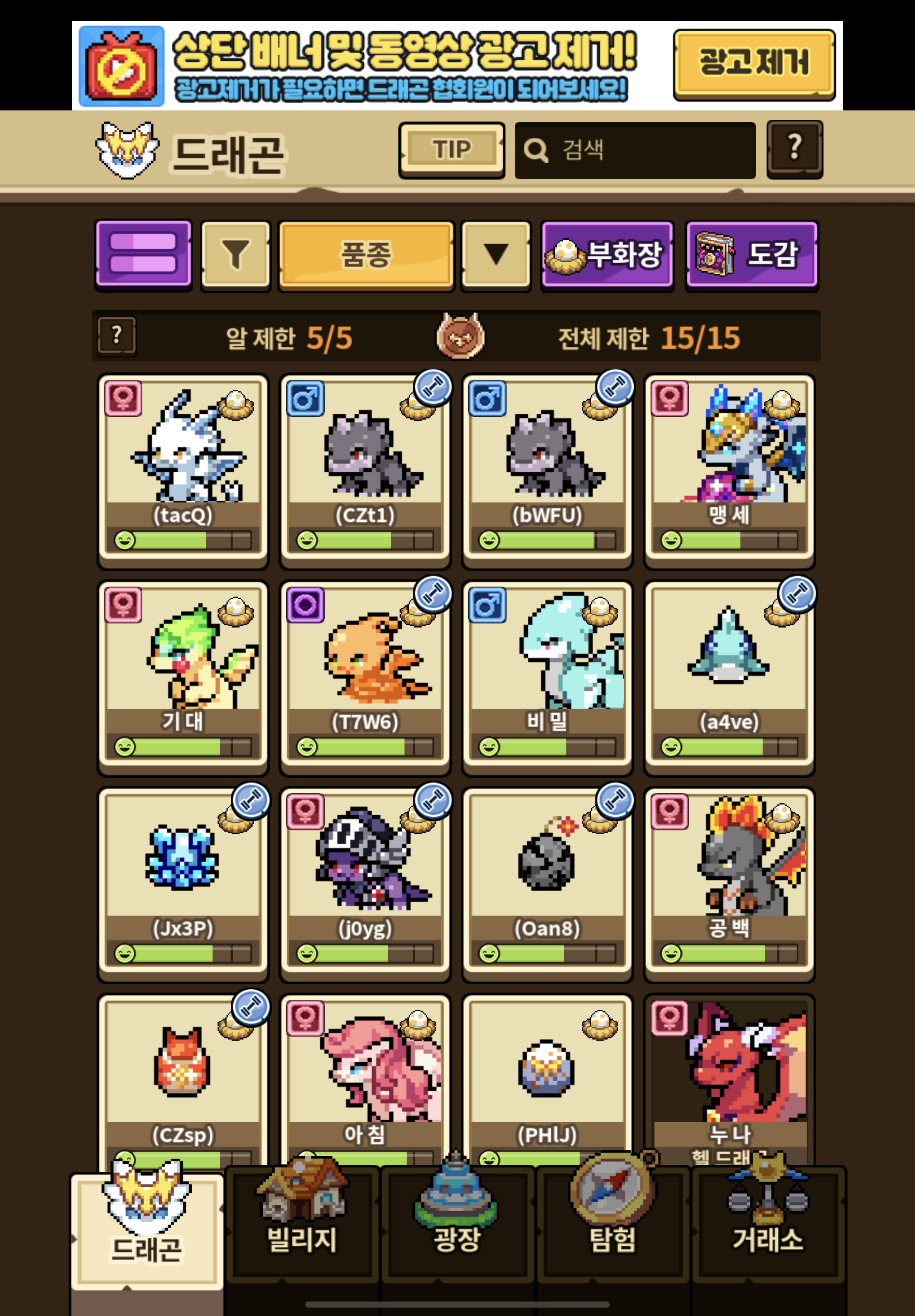Select the dragon card (tacQ)

coord(183,470)
